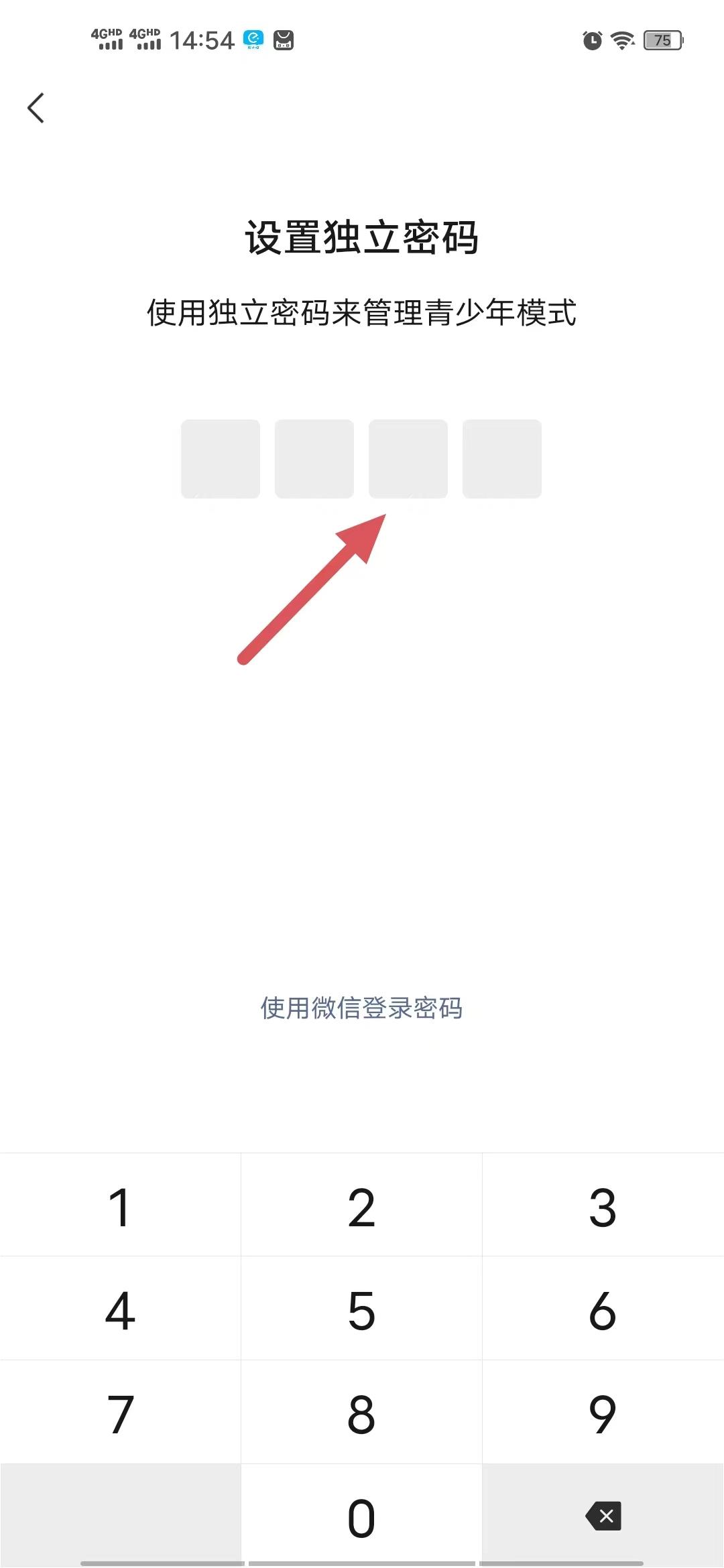Enter digit 3 on the keypad

[602, 1207]
